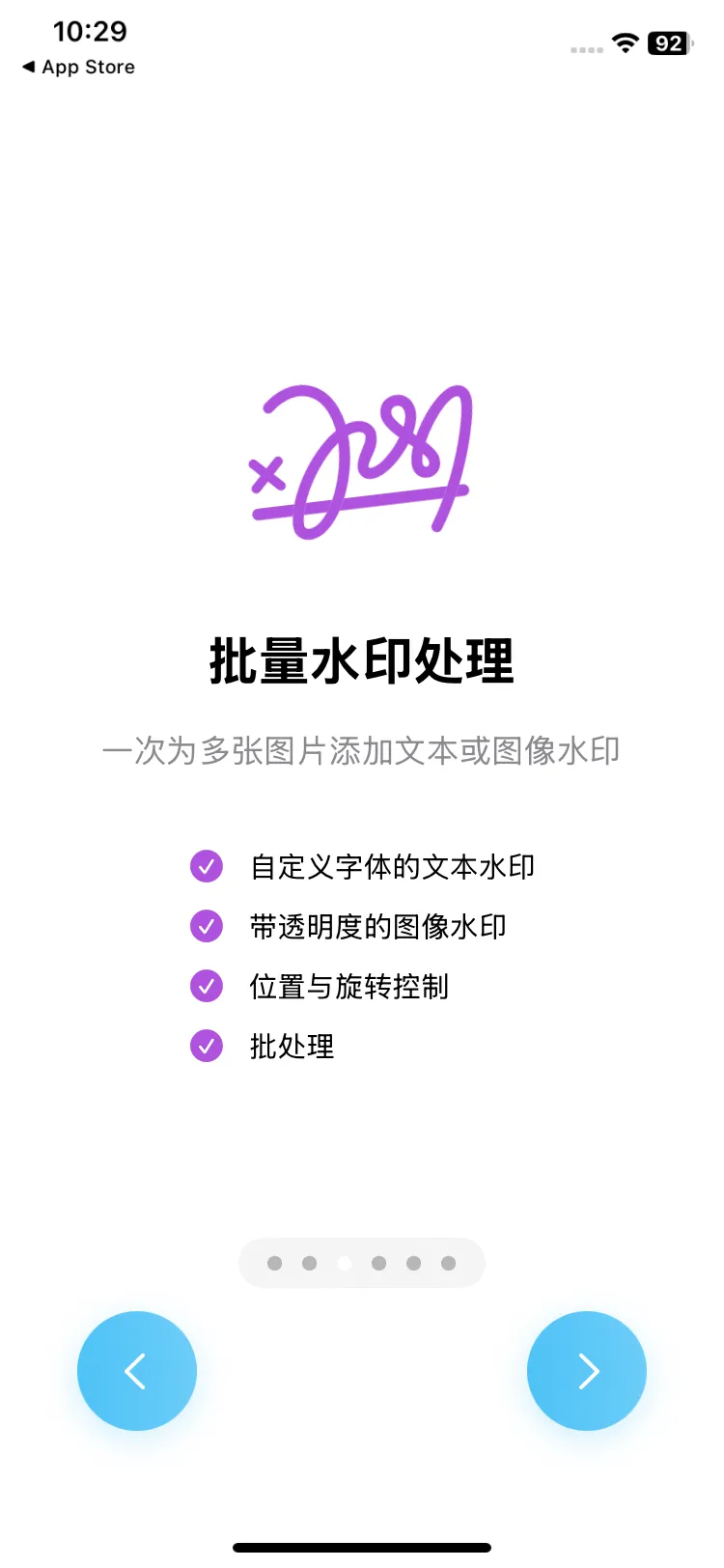Advance to the next onboarding page
The height and width of the screenshot is (1568, 724).
click(587, 1370)
